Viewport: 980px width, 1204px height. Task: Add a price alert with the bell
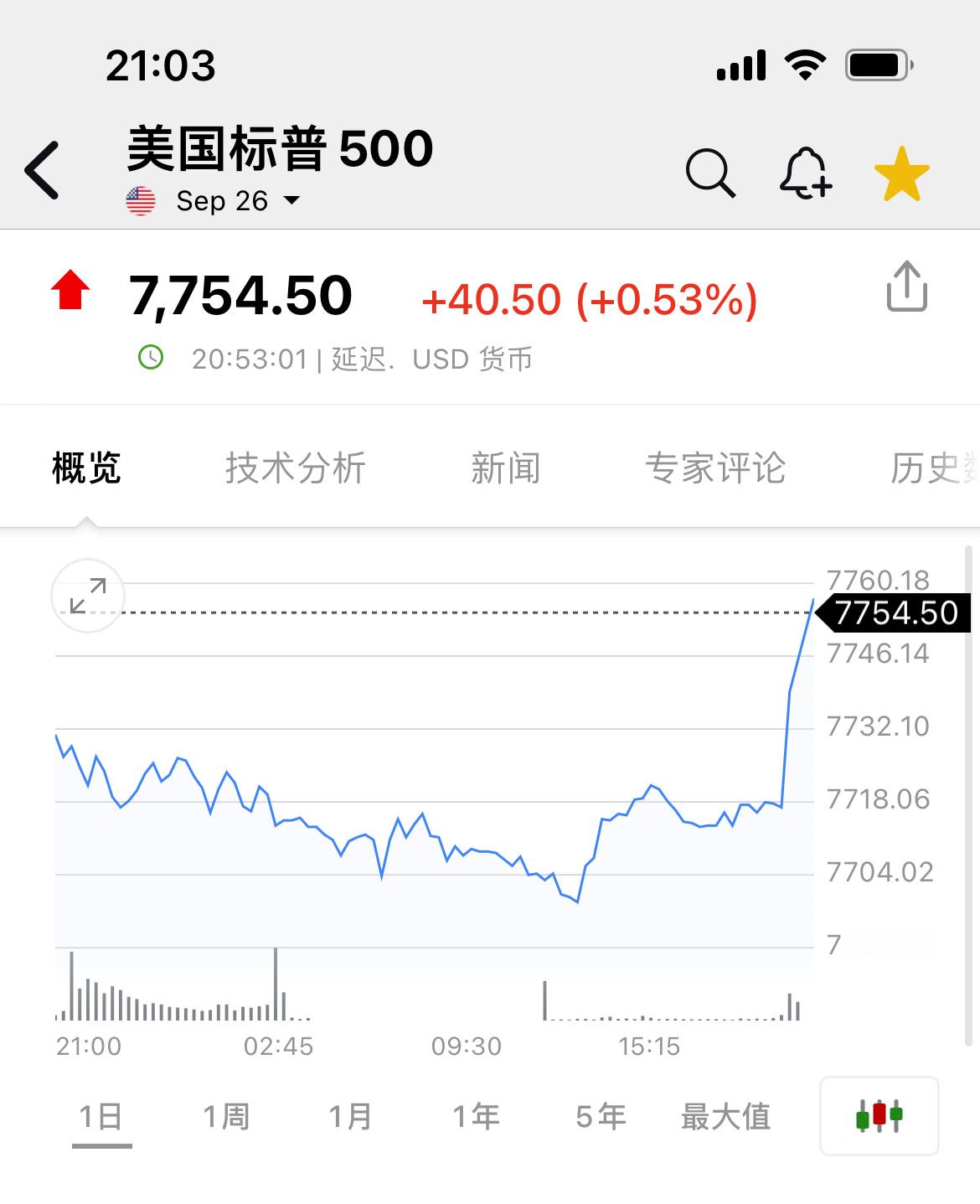click(806, 173)
